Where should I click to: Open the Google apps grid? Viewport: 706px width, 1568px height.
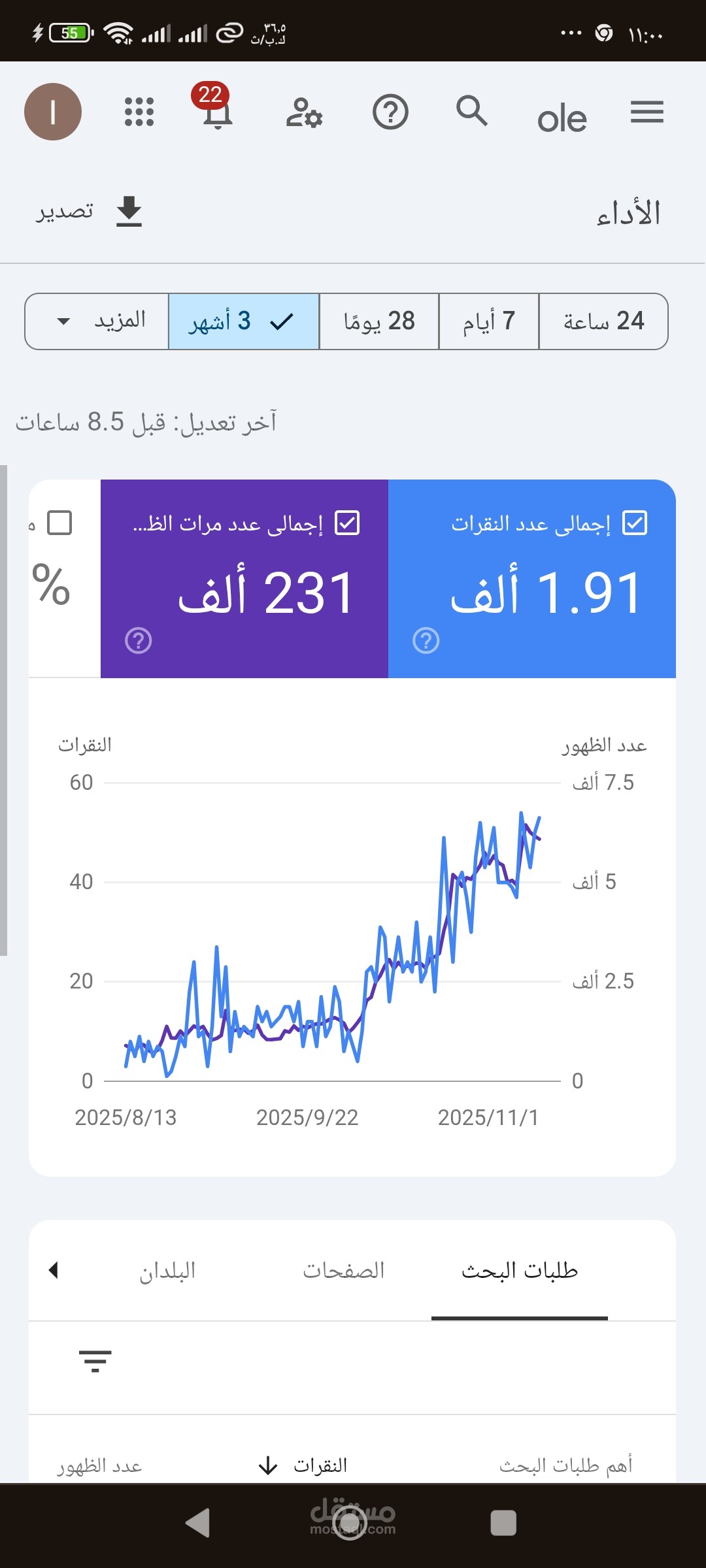pos(139,112)
